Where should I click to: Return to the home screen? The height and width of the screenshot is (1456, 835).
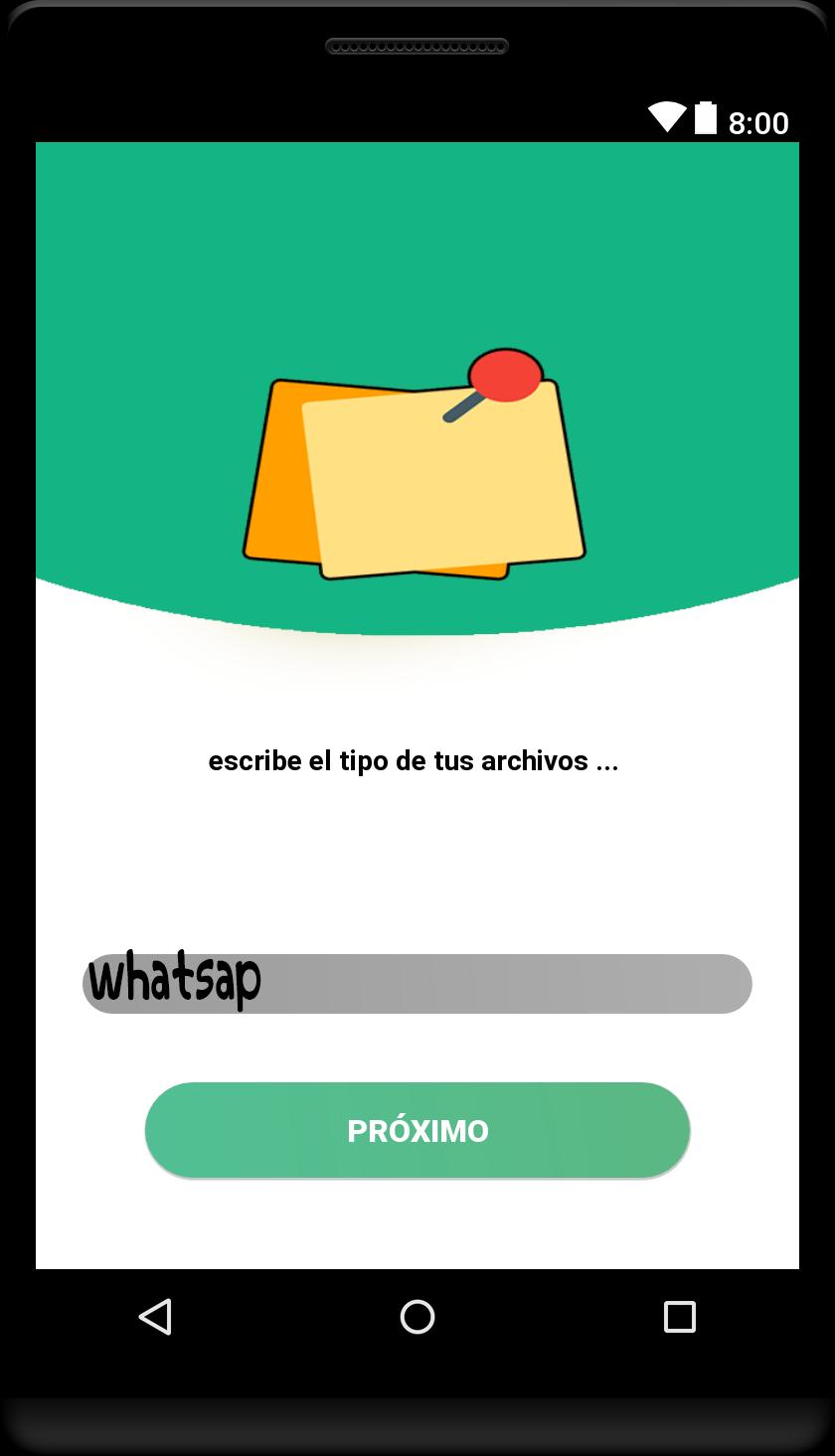(x=417, y=1317)
